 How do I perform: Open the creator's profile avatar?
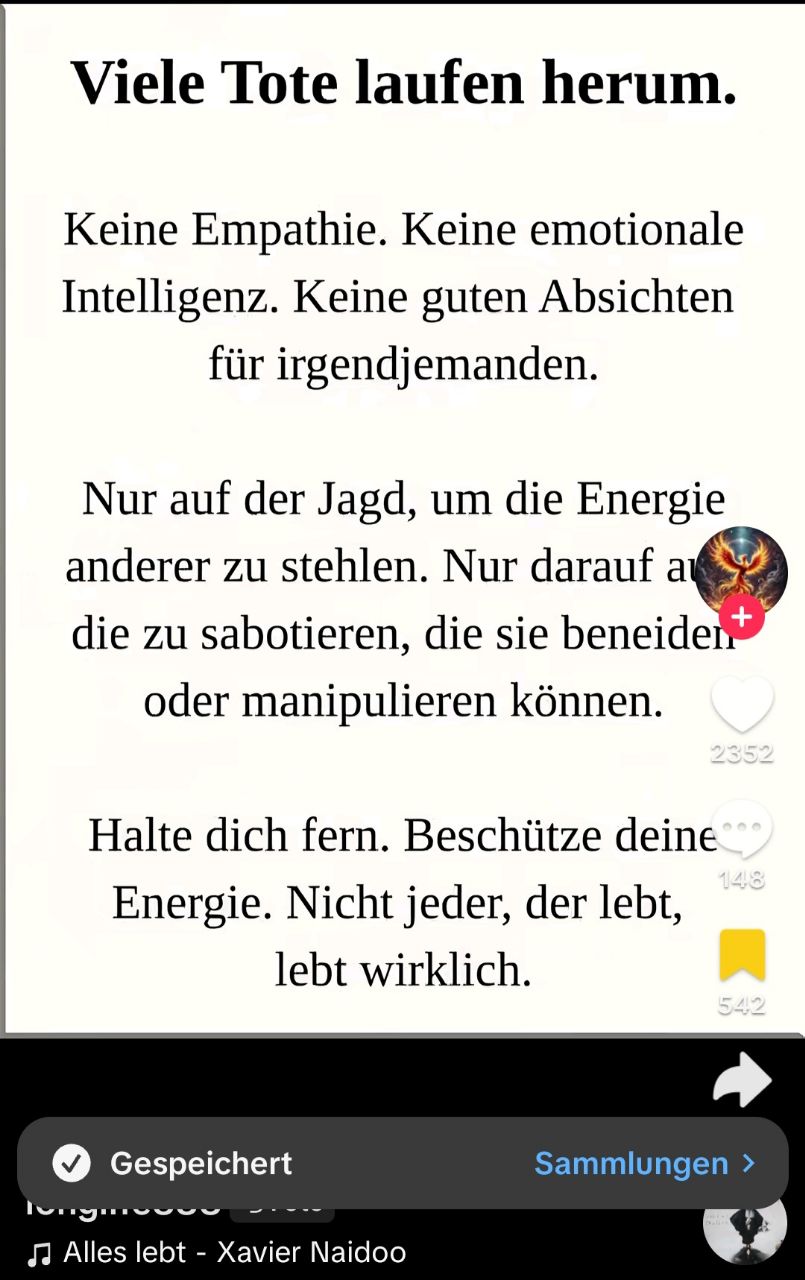coord(741,570)
